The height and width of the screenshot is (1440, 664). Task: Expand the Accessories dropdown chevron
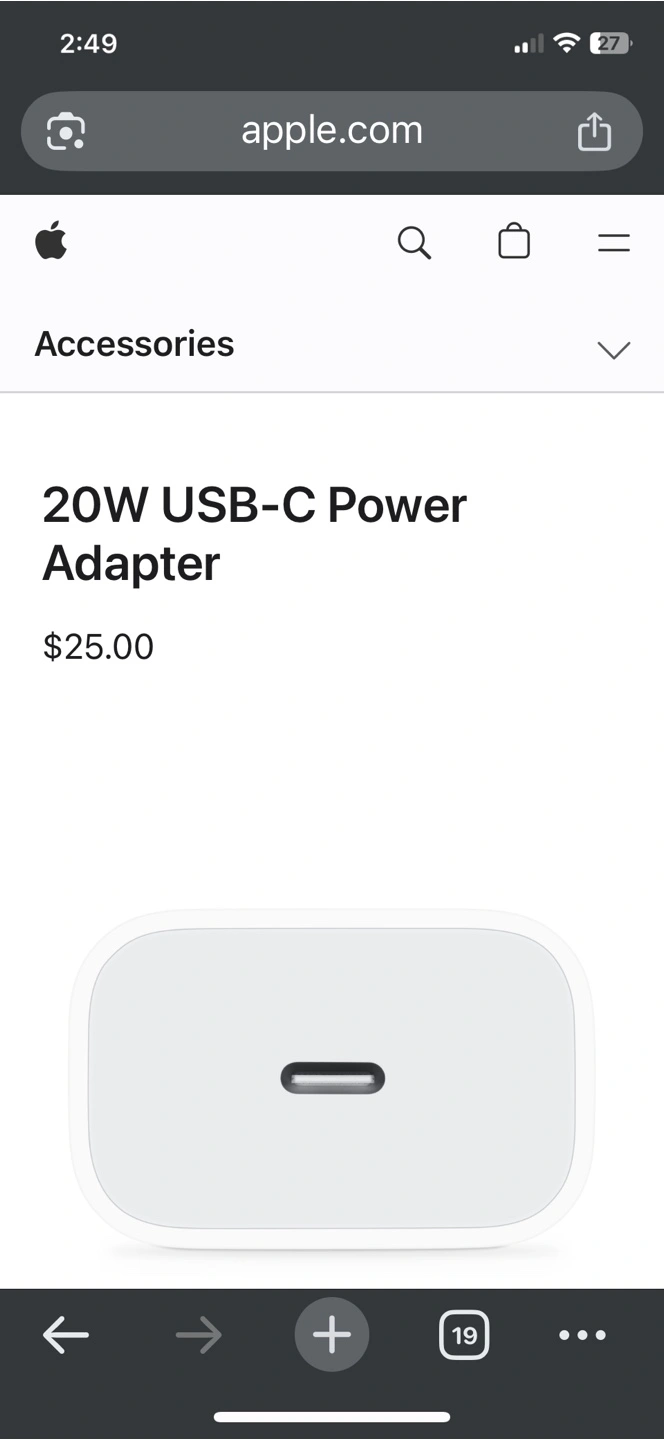point(613,349)
